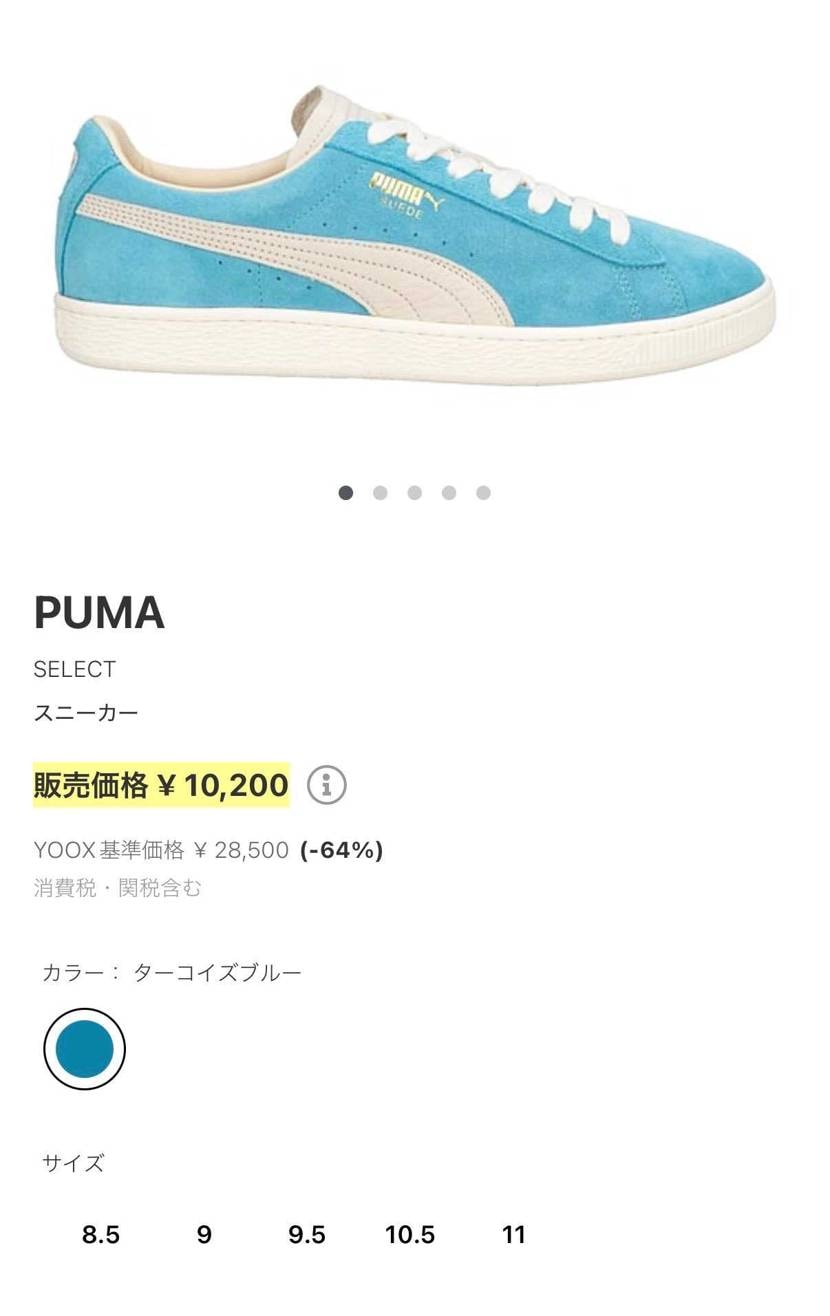The image size is (830, 1316).
Task: Select the fifth carousel dot
Action: coord(484,492)
